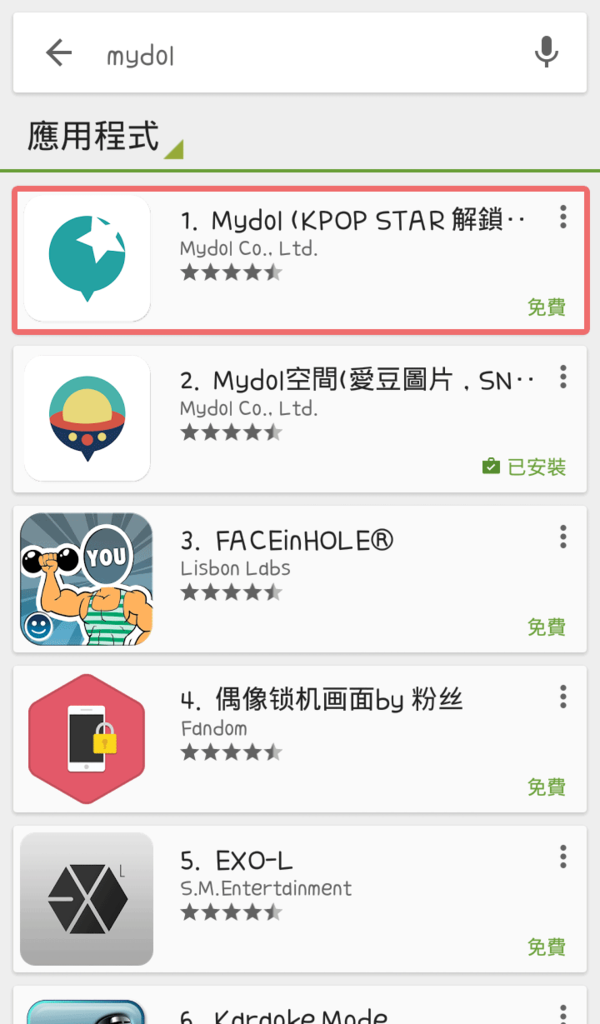Go back using the arrow in search bar

59,53
